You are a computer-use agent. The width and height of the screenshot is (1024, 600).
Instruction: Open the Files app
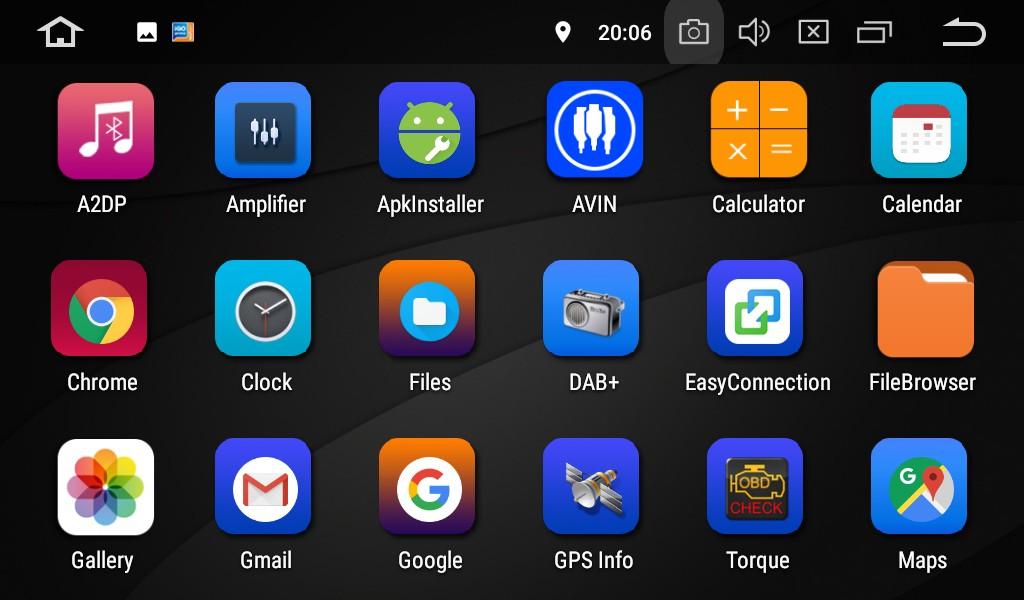427,309
